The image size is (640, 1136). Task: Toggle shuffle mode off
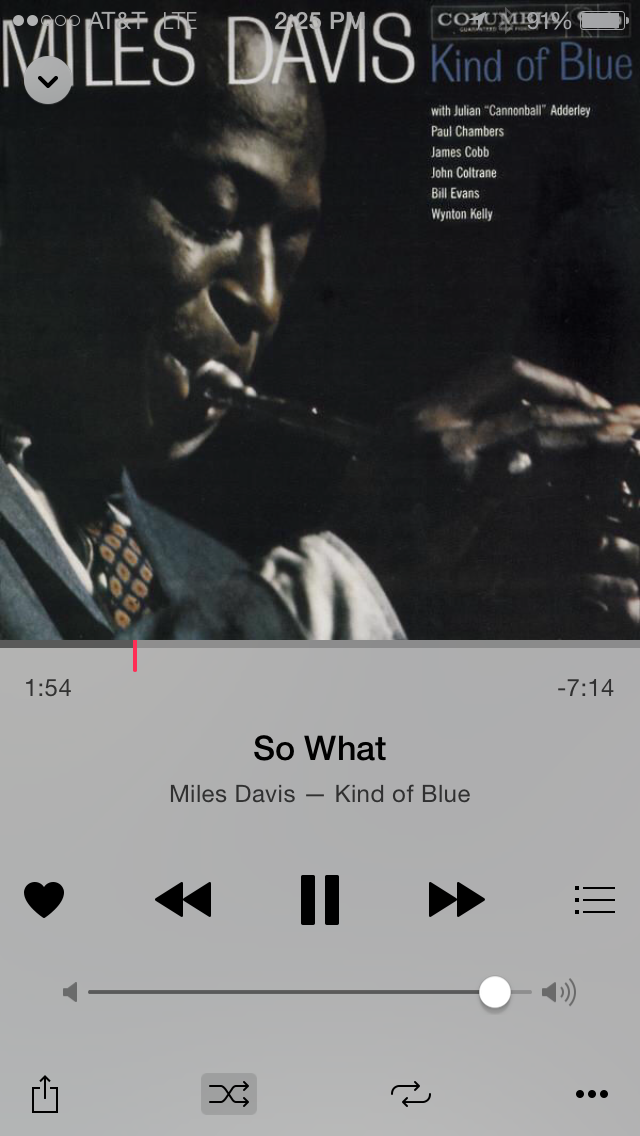point(229,1094)
